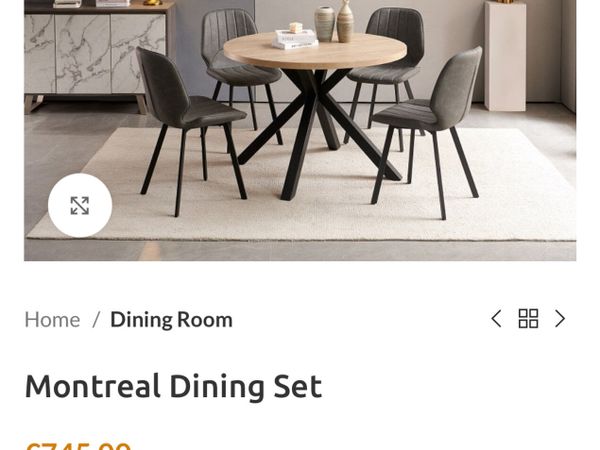Open the Dining Room breadcrumb category
This screenshot has width=600, height=450.
[x=171, y=320]
